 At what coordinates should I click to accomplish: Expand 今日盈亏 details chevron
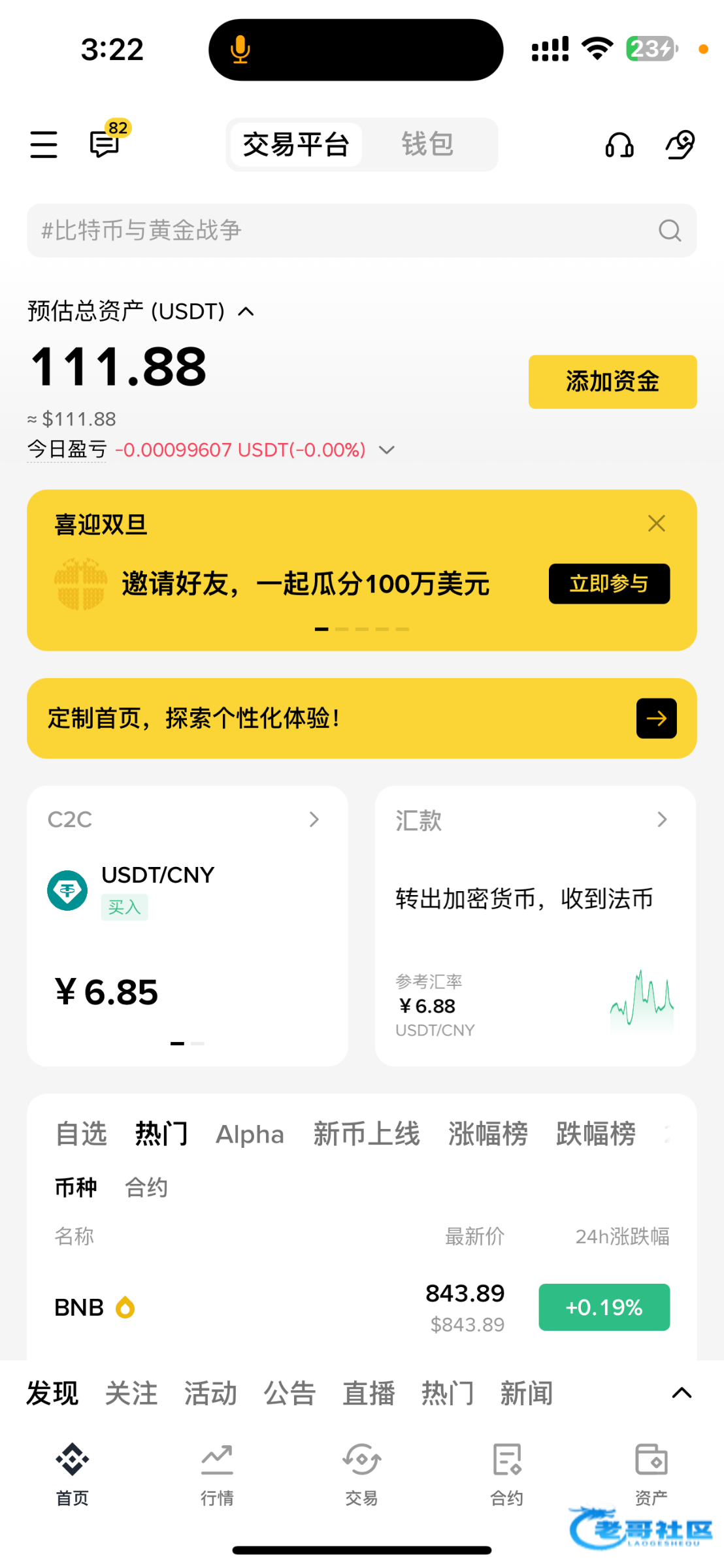387,450
